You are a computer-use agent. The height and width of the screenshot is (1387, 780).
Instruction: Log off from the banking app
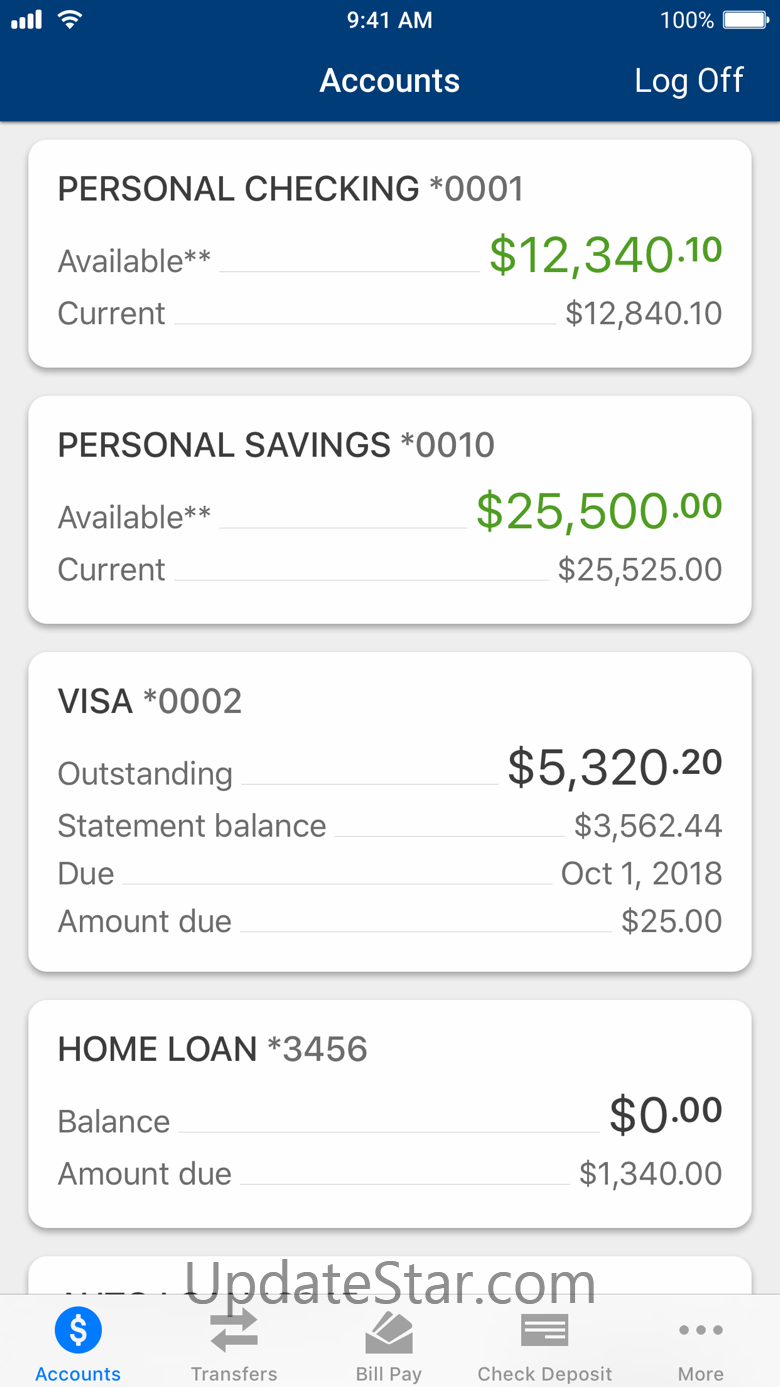[x=689, y=80]
